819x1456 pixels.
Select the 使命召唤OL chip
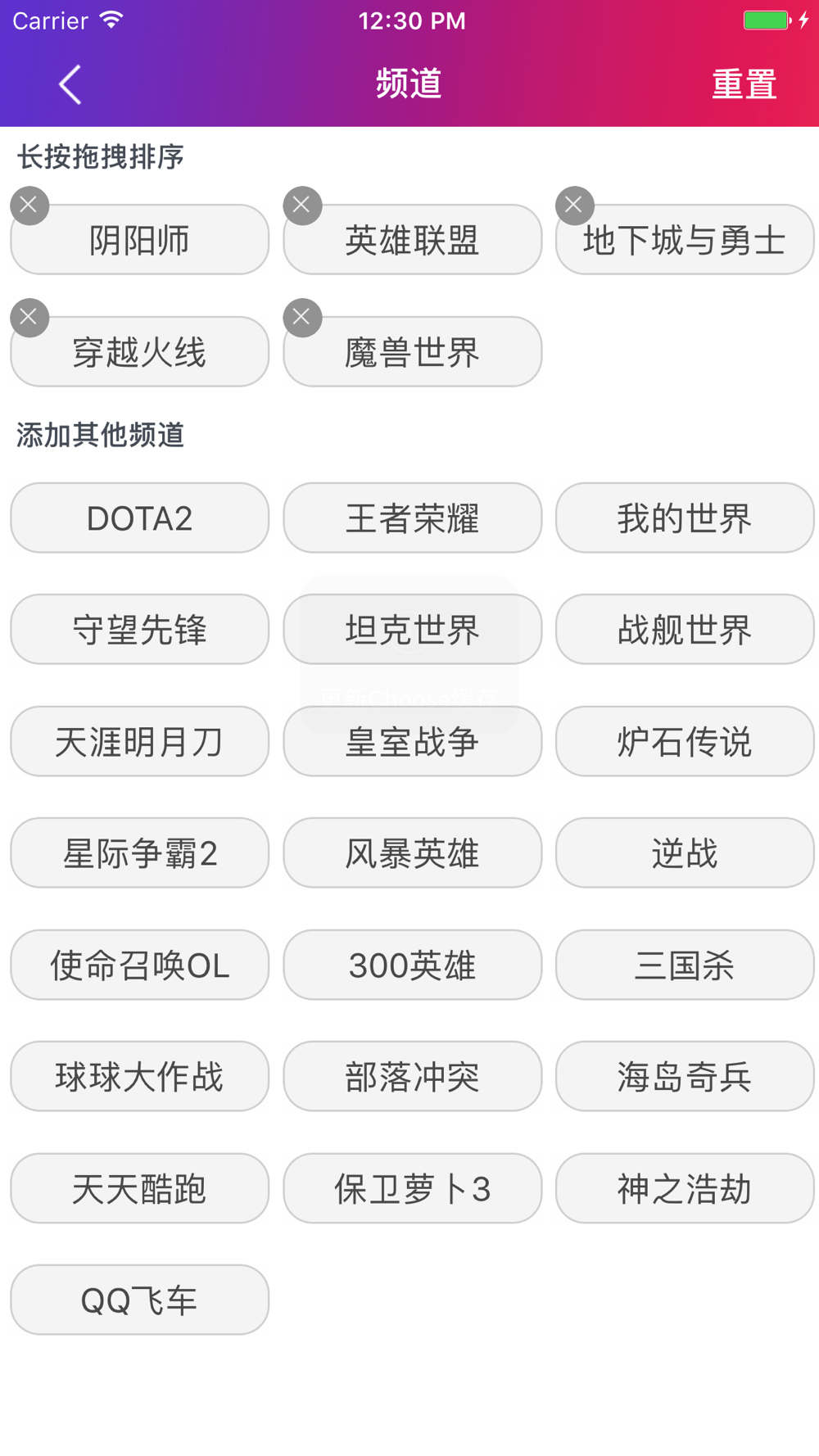point(139,965)
